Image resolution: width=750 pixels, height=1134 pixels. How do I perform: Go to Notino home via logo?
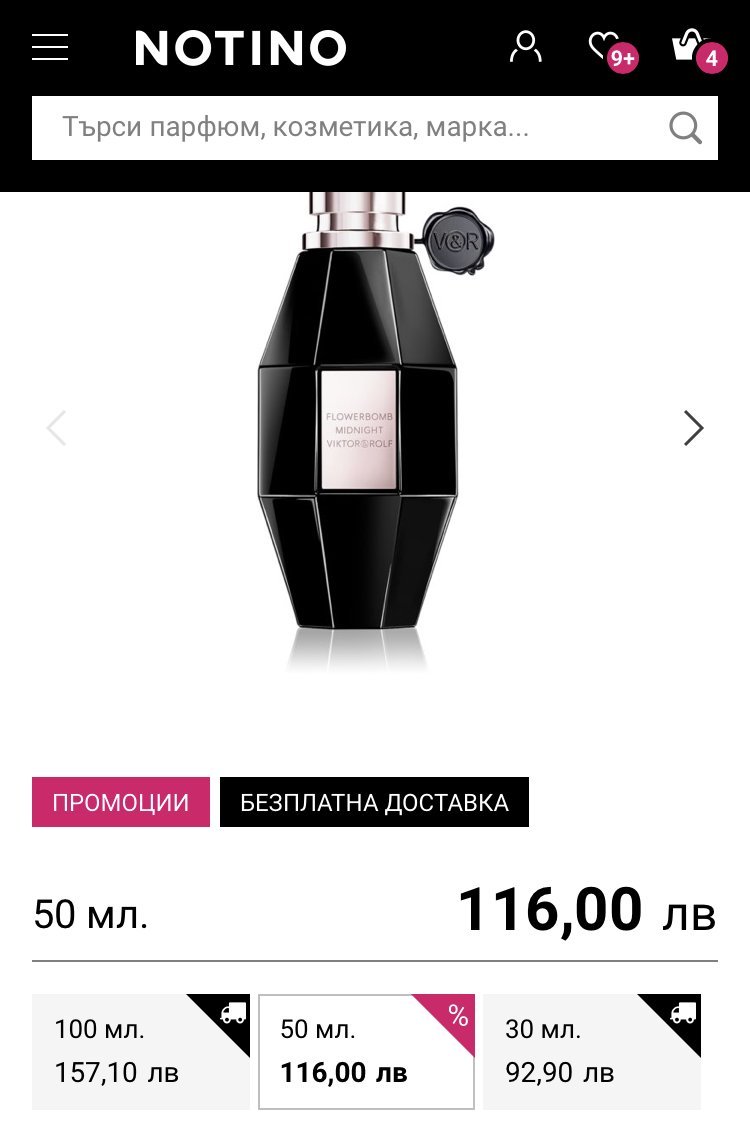(x=241, y=48)
